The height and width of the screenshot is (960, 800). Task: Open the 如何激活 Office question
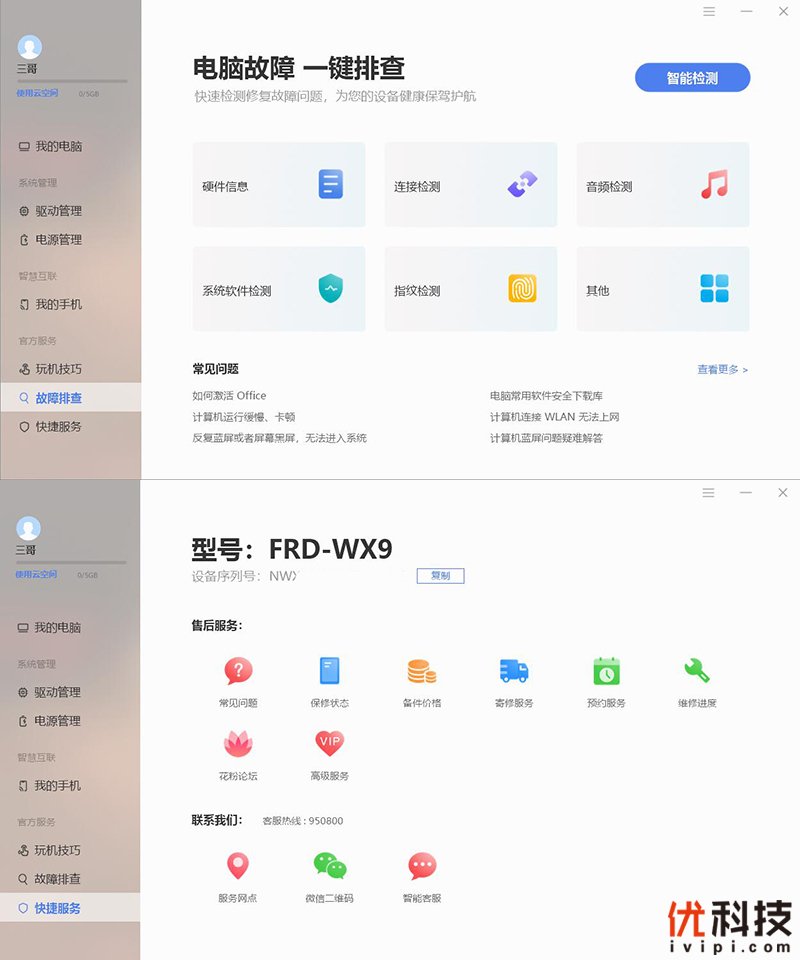tap(230, 396)
